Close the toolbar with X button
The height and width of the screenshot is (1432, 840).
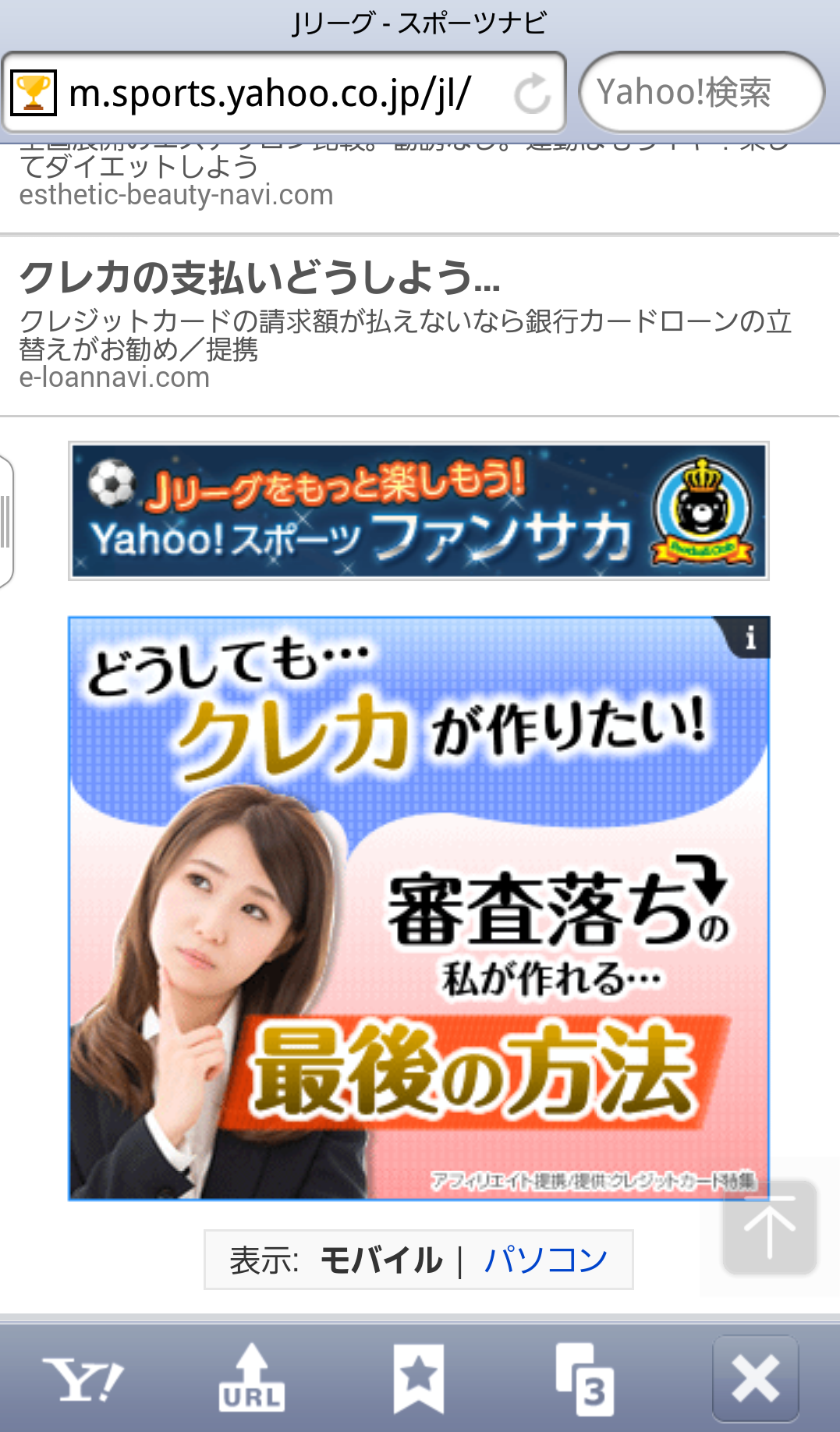tap(755, 1379)
